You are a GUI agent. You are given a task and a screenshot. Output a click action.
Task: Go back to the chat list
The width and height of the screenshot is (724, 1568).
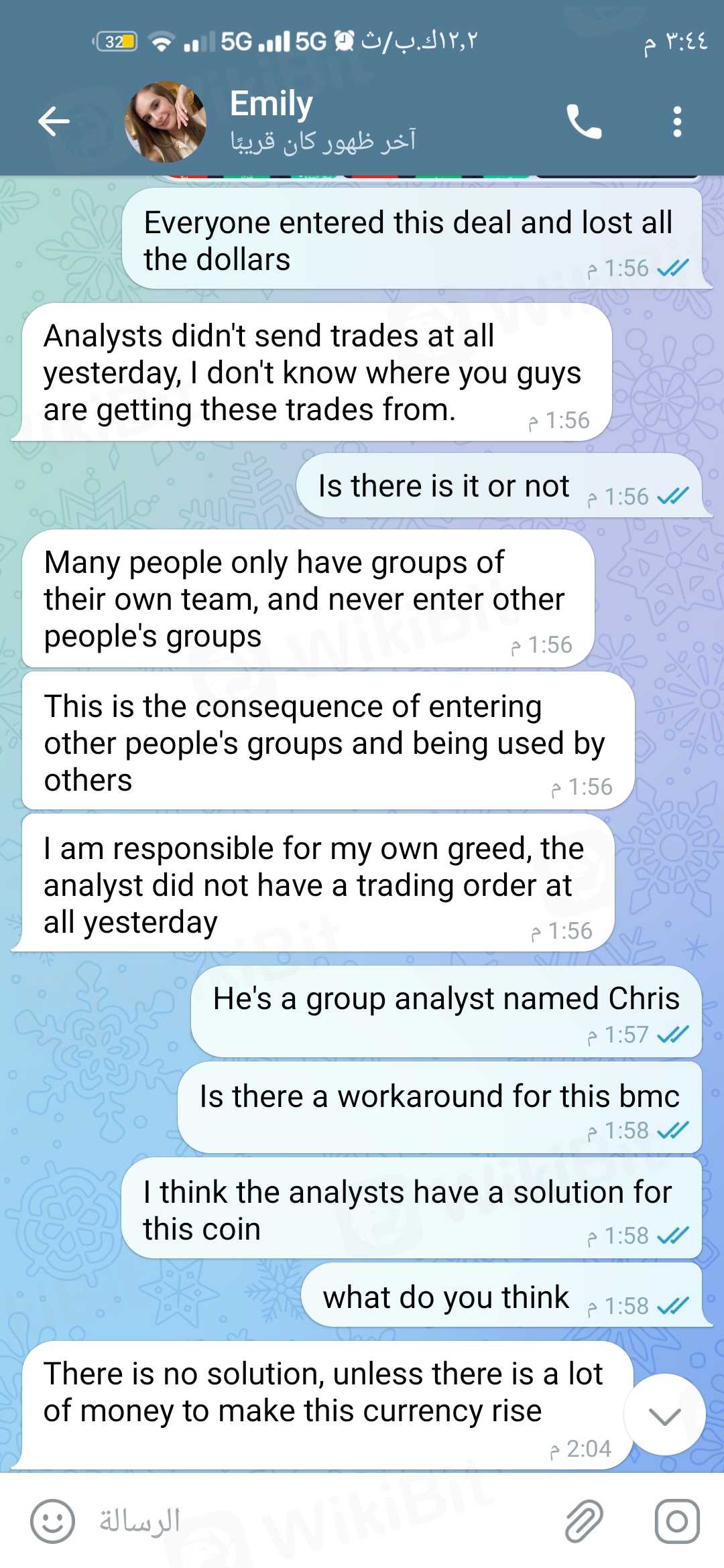[54, 122]
